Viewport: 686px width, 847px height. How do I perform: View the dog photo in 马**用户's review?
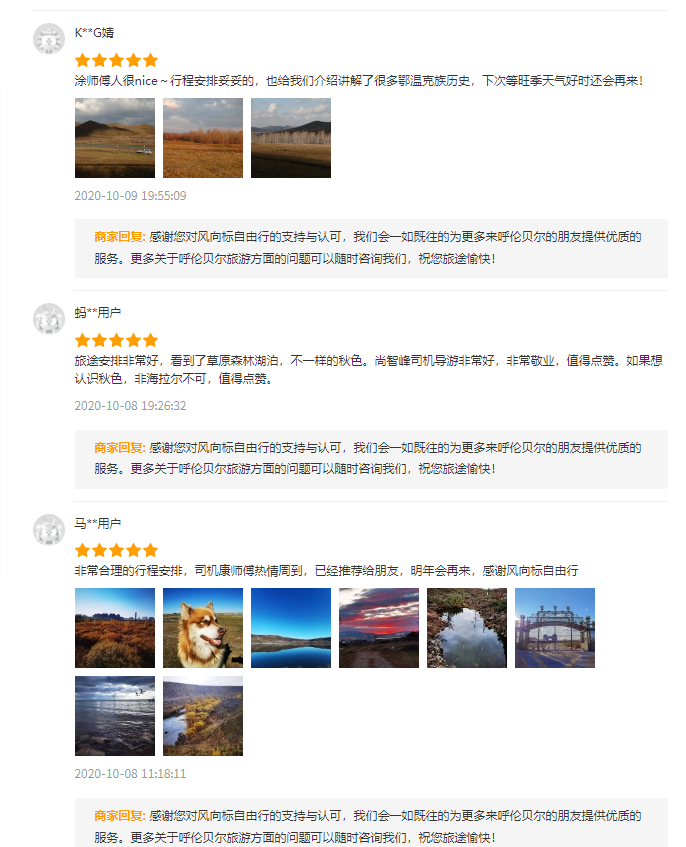tap(203, 628)
